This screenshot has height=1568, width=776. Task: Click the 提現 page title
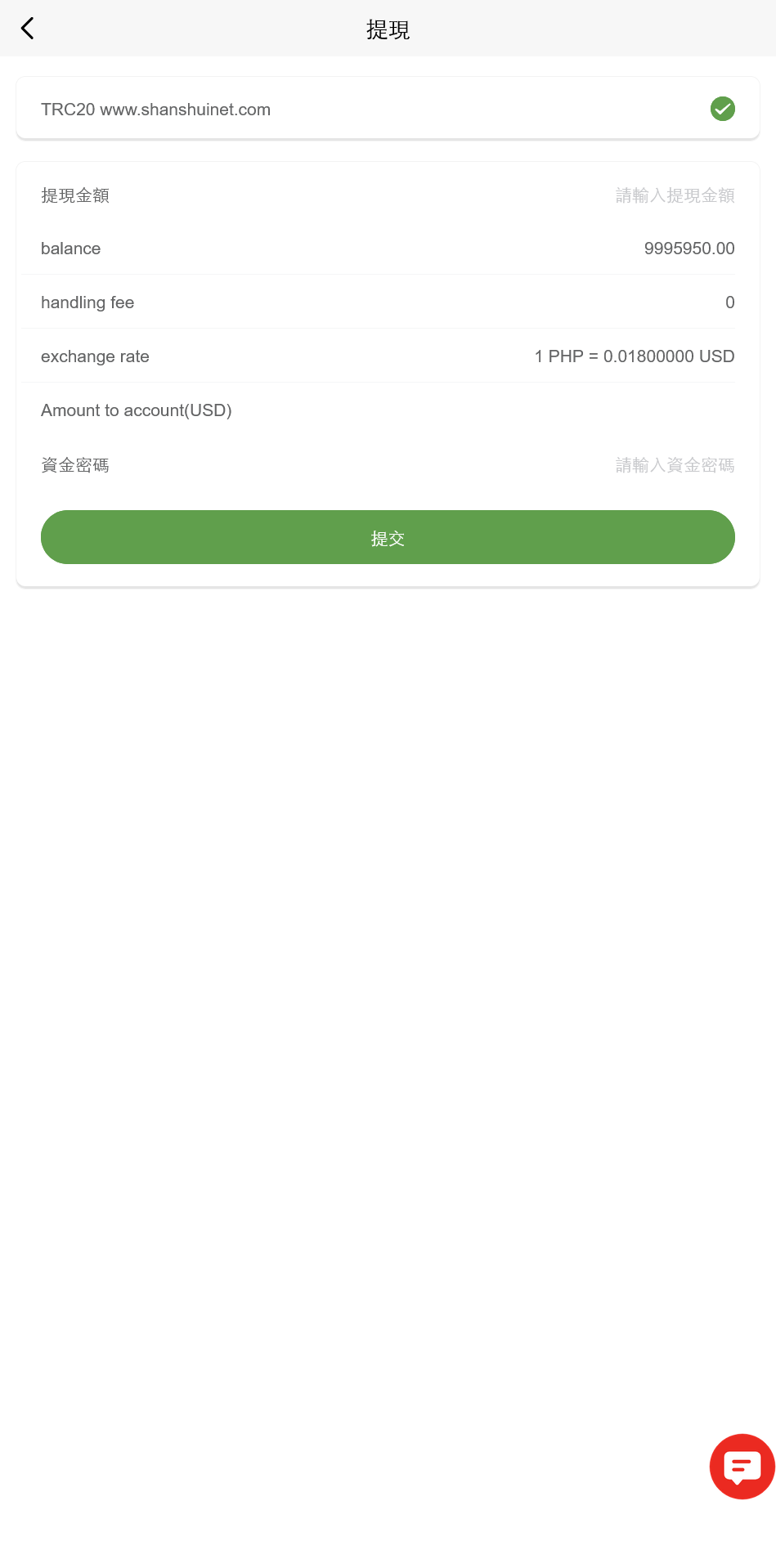coord(388,30)
